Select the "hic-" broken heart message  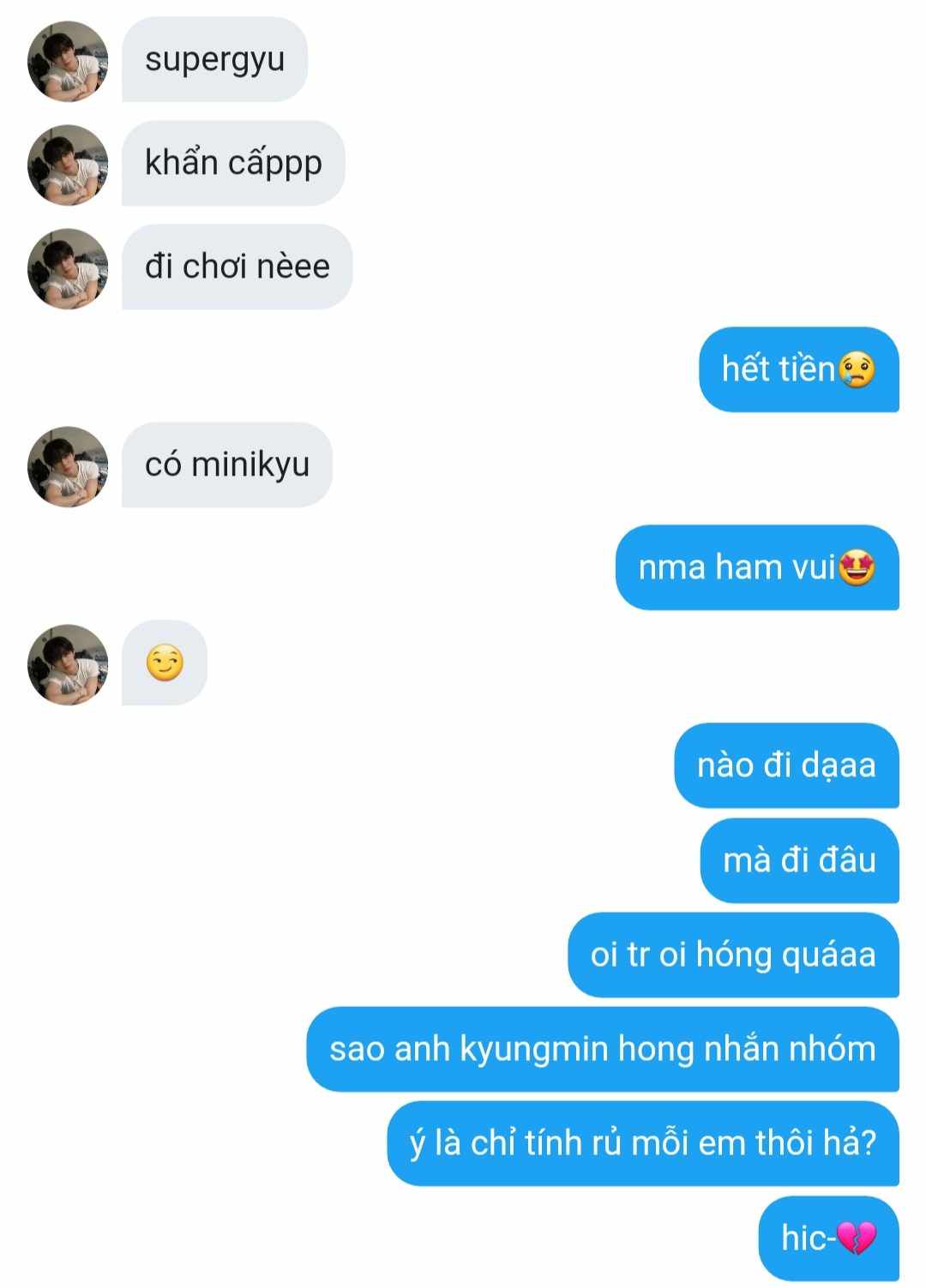(x=827, y=1238)
